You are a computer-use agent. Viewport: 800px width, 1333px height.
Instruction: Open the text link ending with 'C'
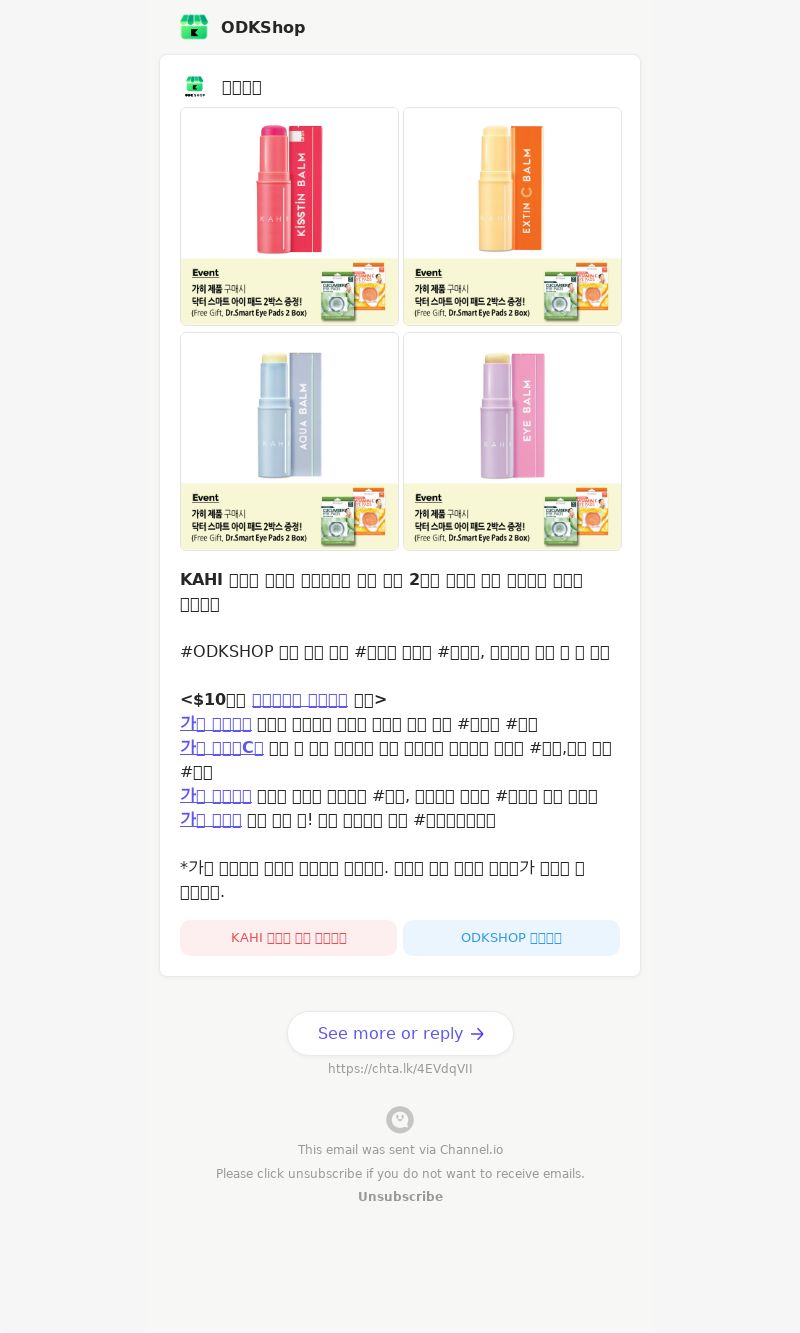(222, 748)
